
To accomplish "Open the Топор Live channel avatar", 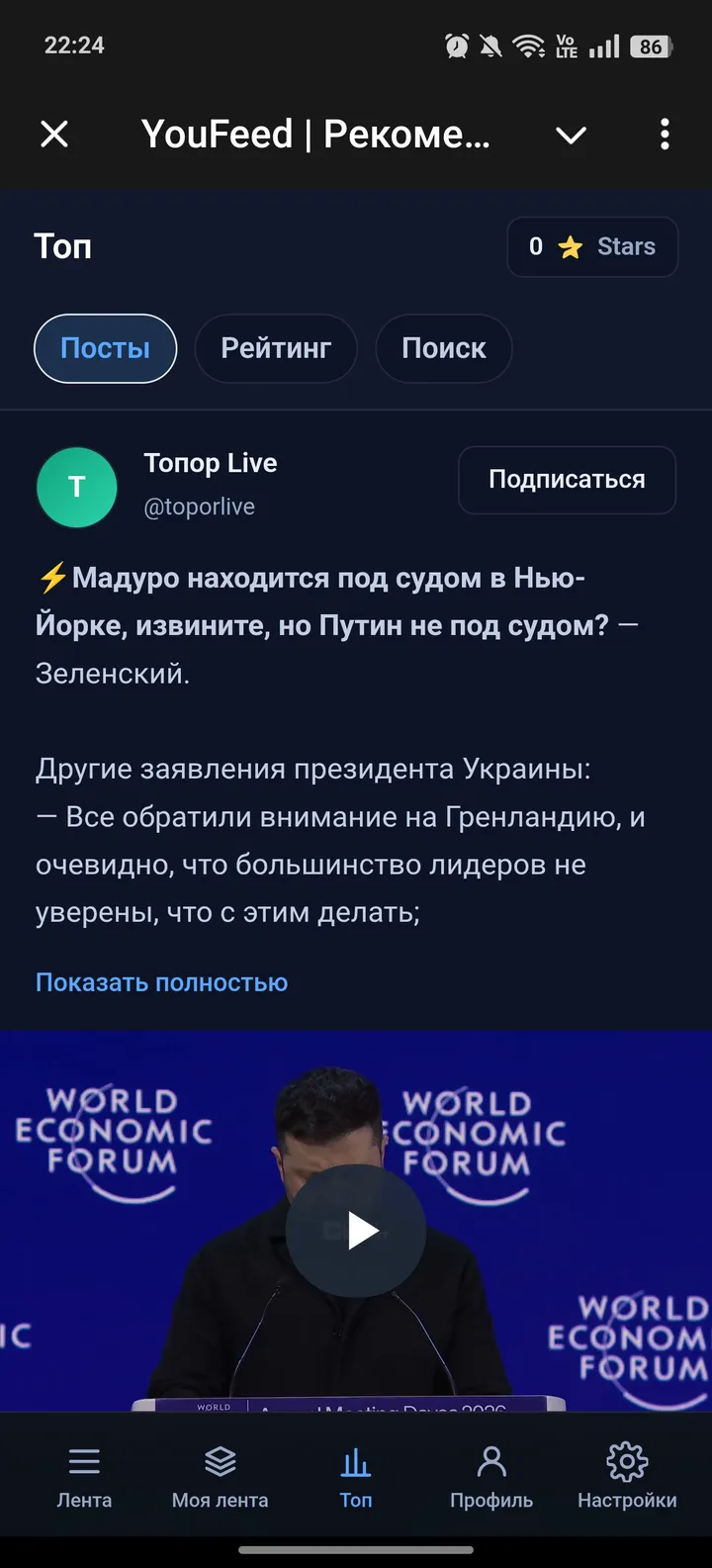I will [77, 487].
